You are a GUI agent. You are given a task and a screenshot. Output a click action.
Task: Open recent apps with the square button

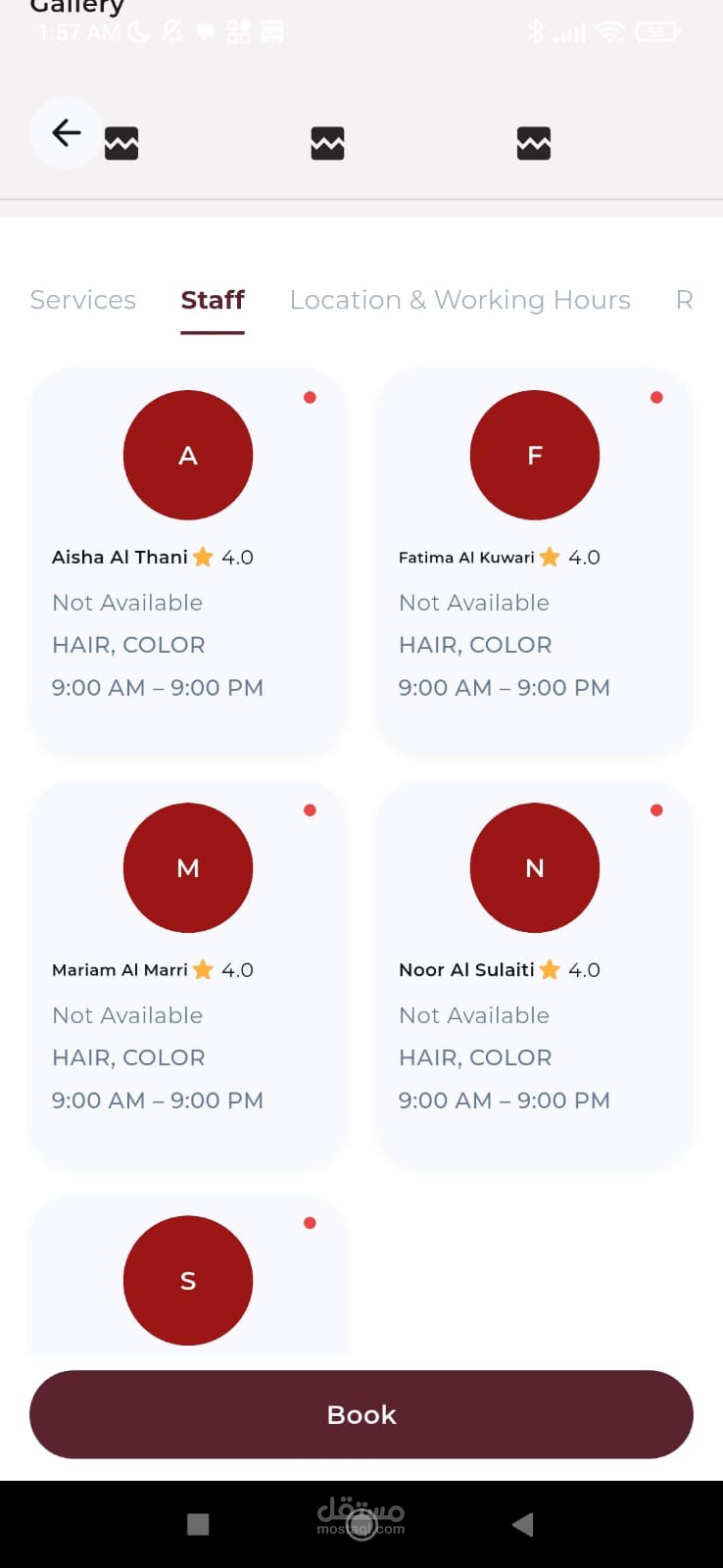pos(198,1524)
